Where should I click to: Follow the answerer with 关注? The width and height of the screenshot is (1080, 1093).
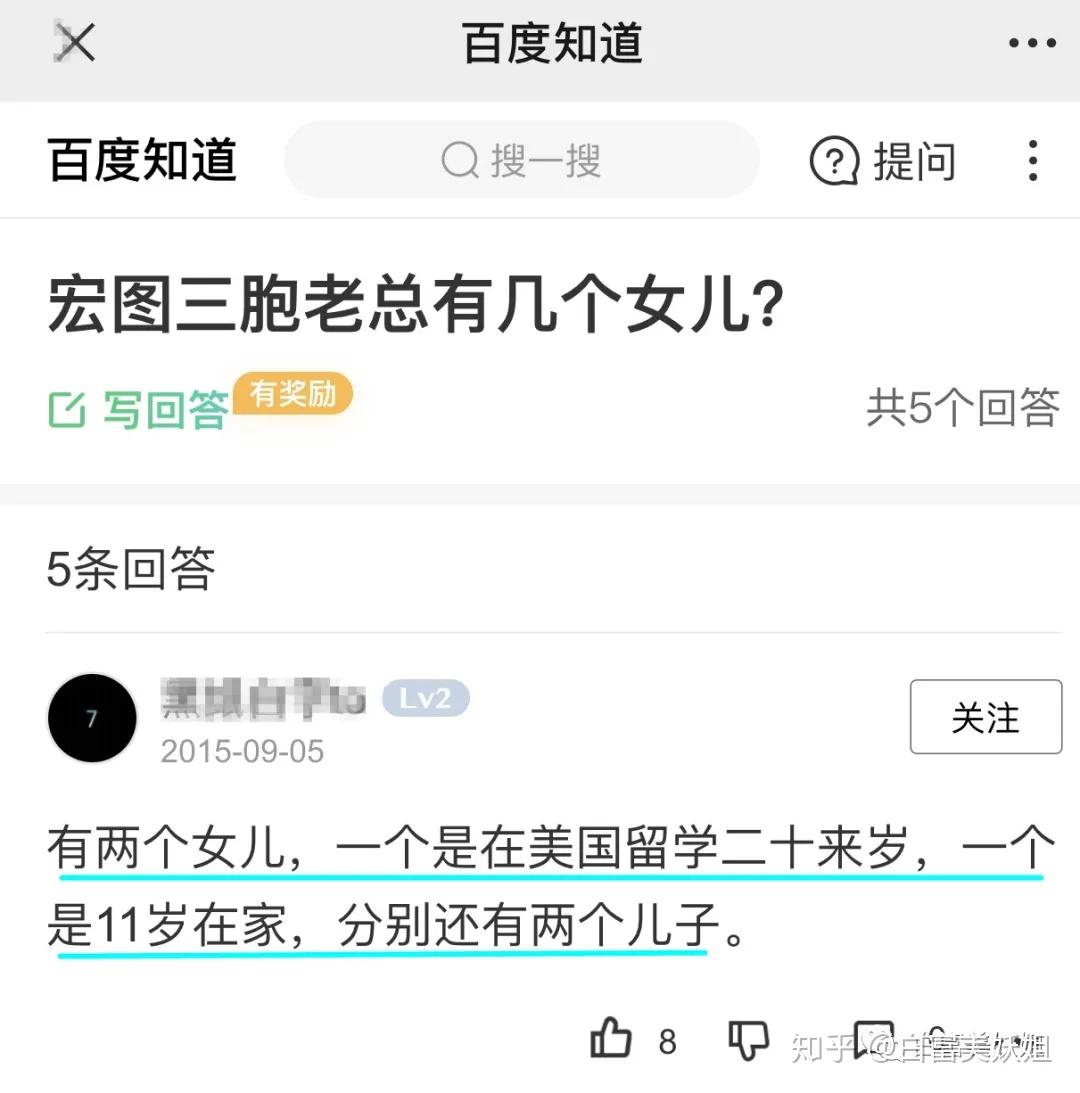(x=985, y=716)
